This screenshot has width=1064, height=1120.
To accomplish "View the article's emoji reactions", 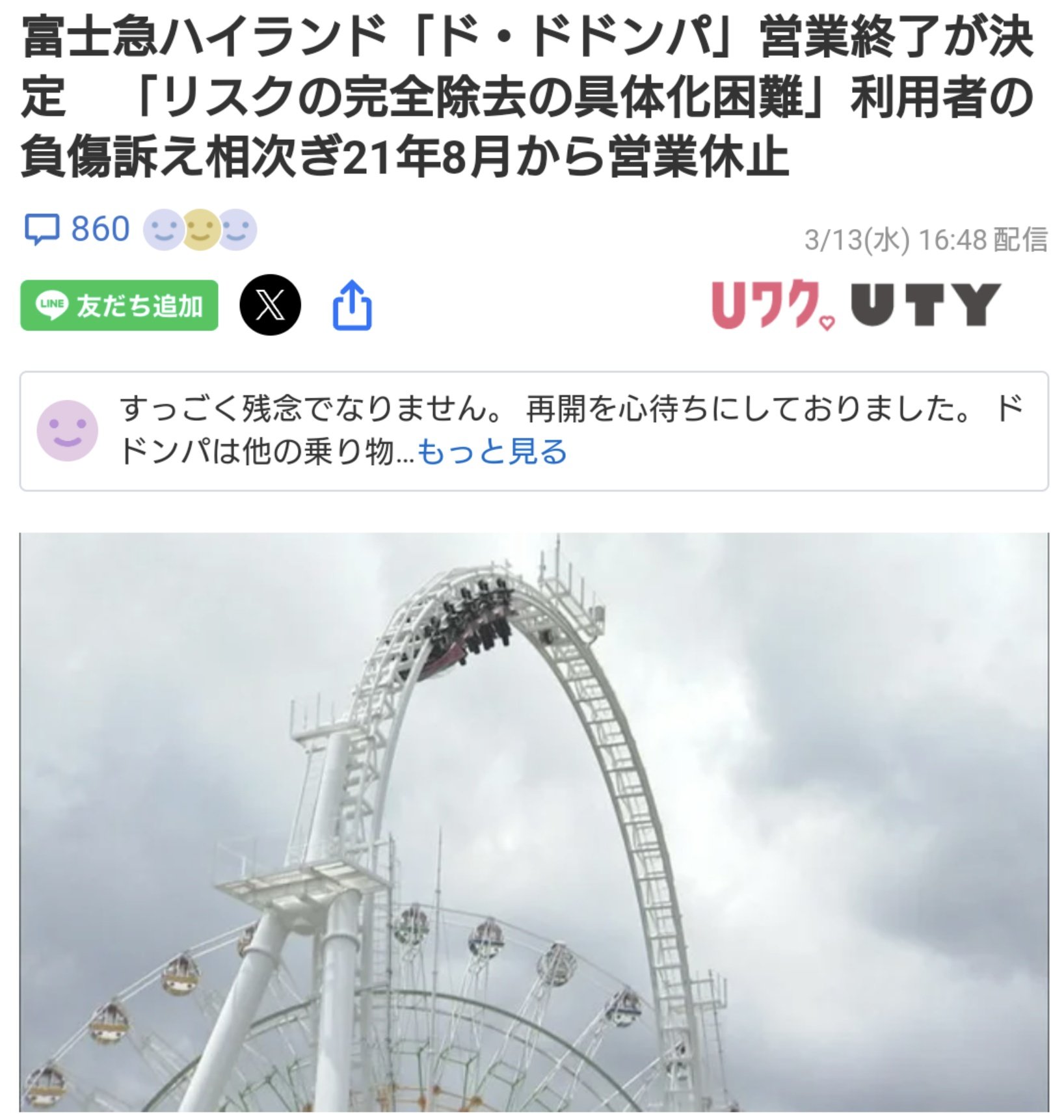I will click(x=200, y=230).
